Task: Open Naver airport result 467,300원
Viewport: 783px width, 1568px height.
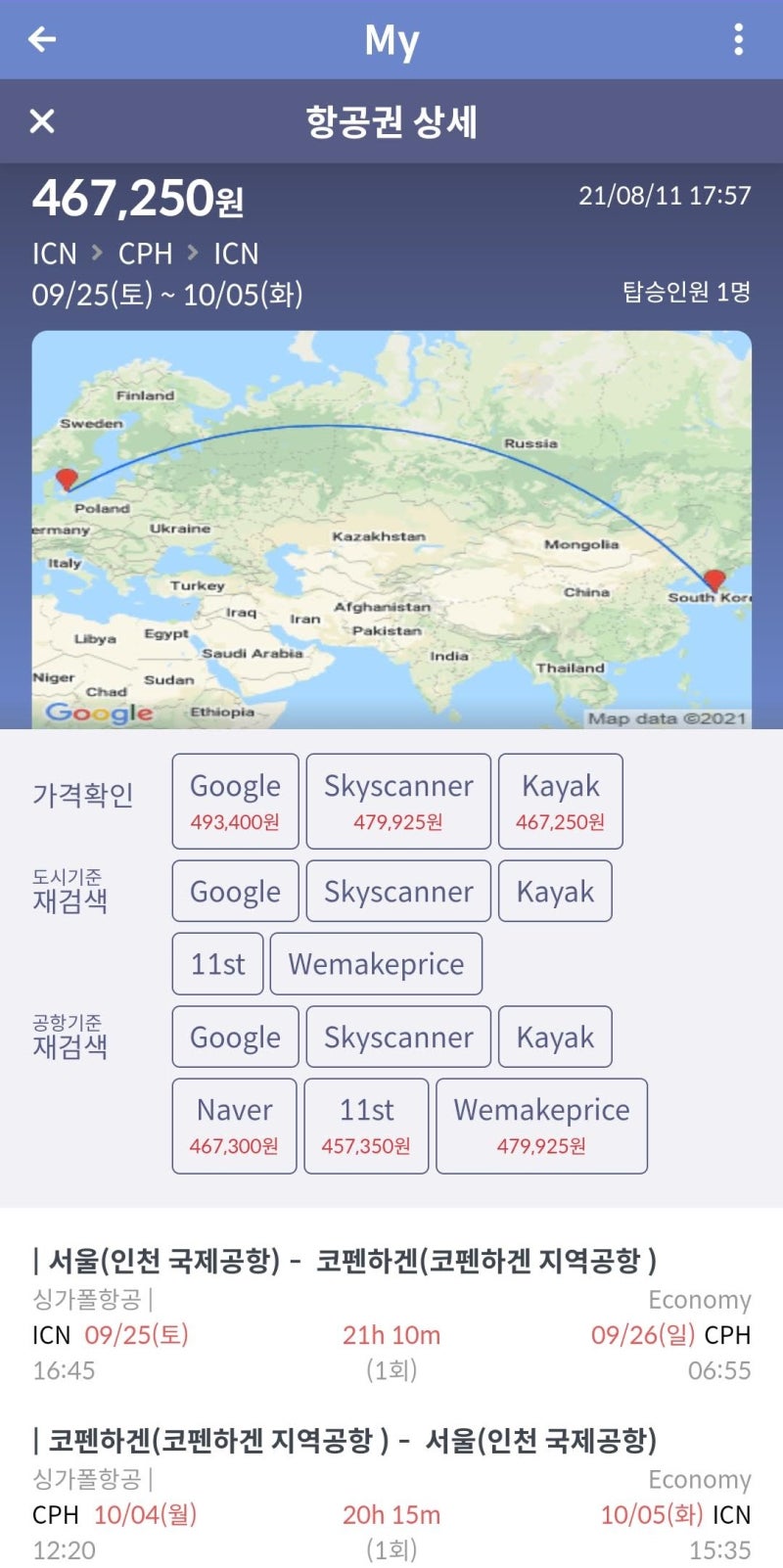Action: (x=234, y=1126)
